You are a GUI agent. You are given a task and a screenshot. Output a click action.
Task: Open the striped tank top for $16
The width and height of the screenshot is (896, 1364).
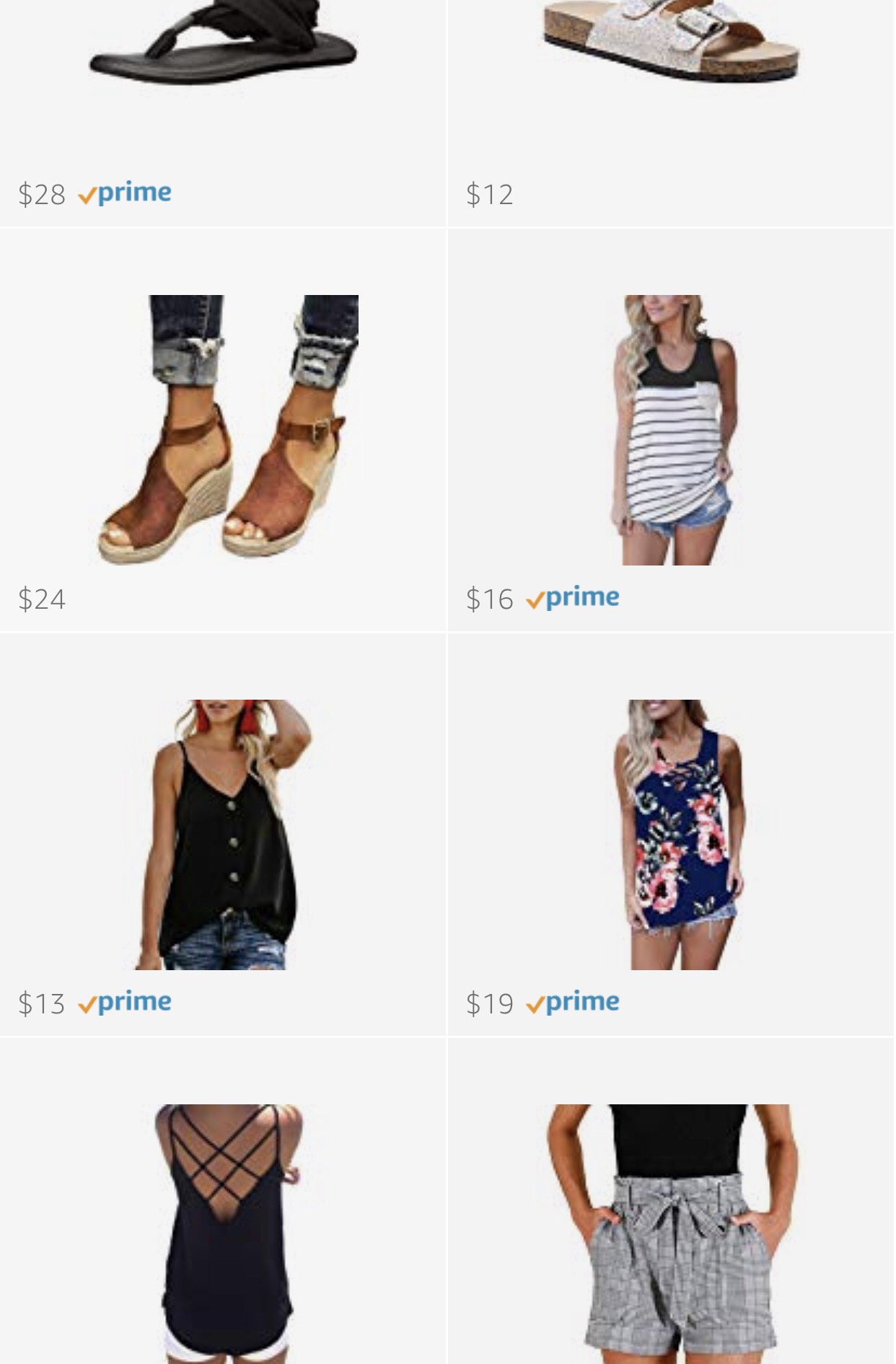pos(671,430)
